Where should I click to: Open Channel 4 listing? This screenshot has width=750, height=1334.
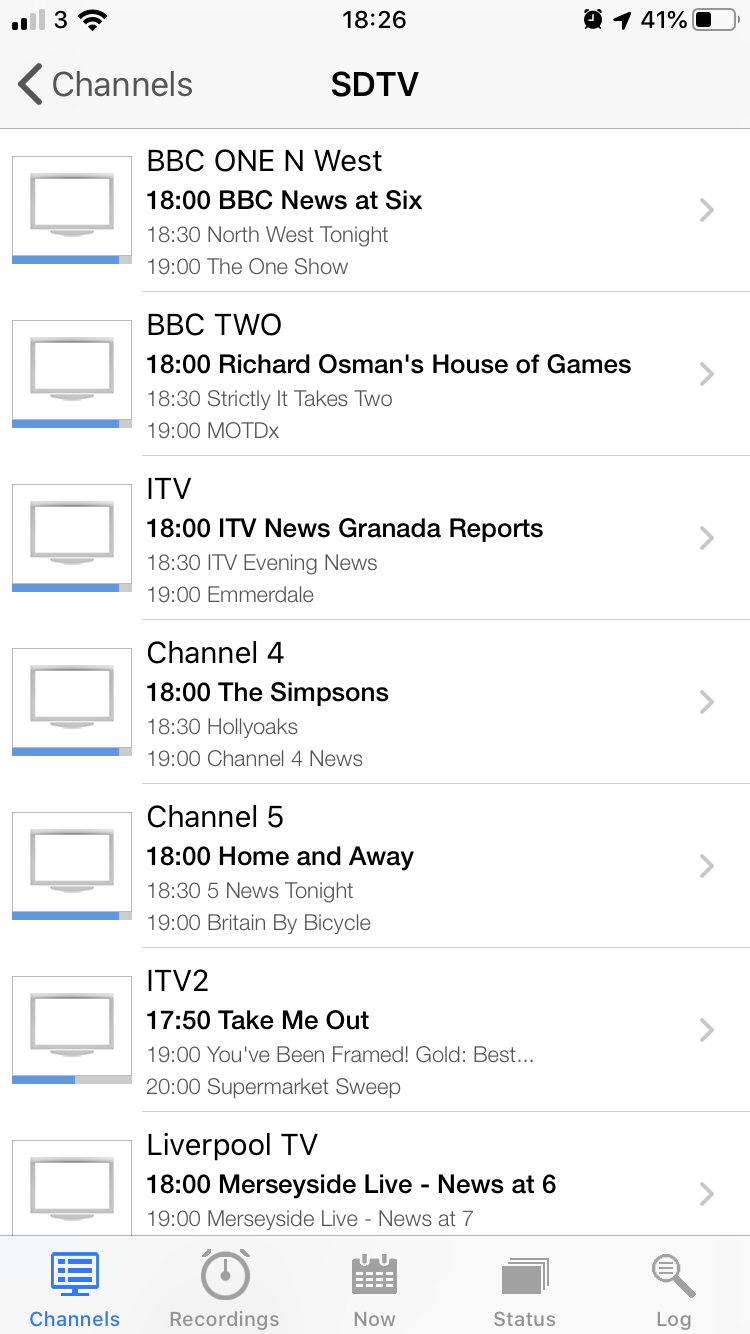(375, 702)
